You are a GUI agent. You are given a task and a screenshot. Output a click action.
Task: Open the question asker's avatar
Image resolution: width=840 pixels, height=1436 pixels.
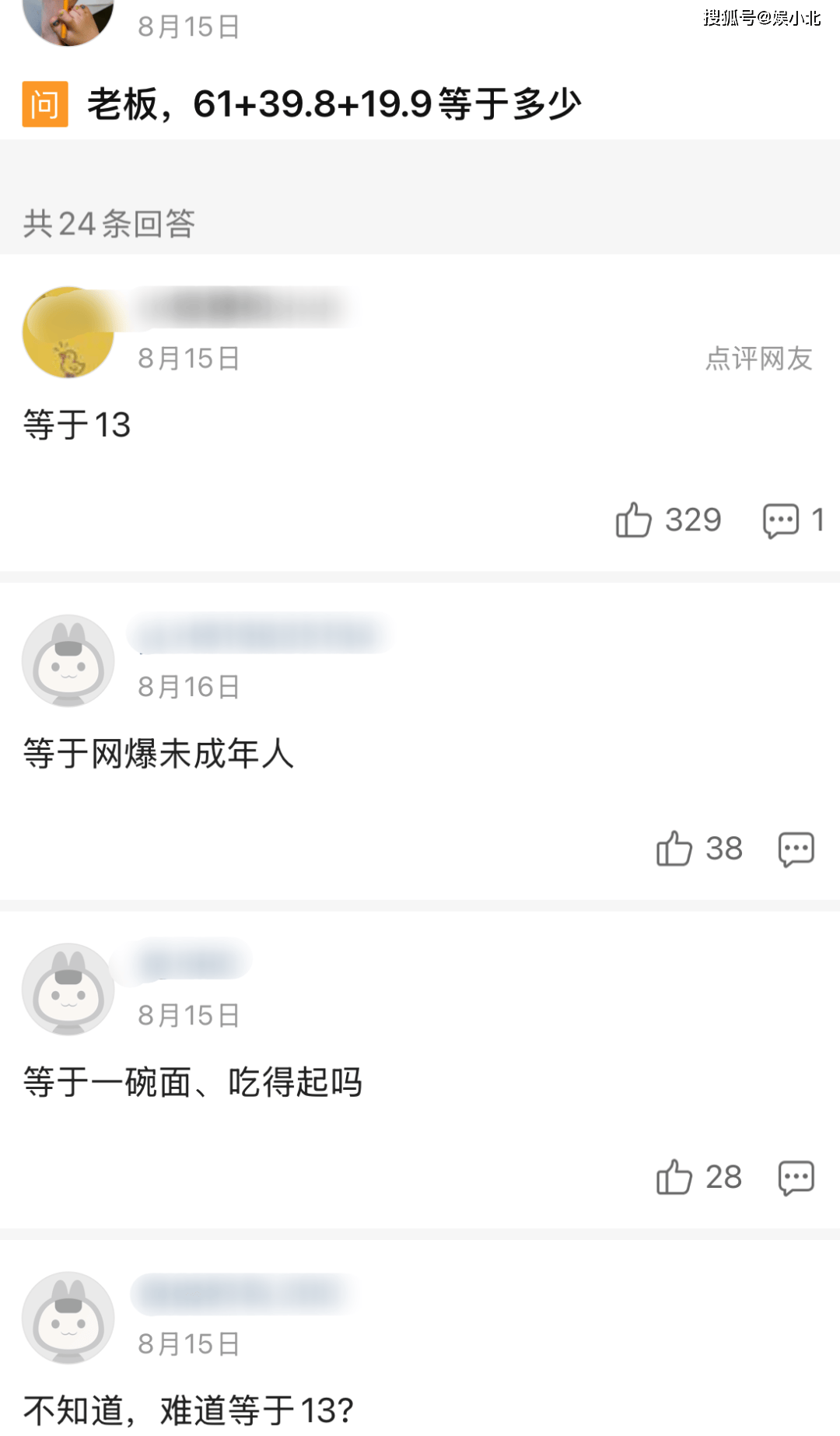[x=68, y=22]
